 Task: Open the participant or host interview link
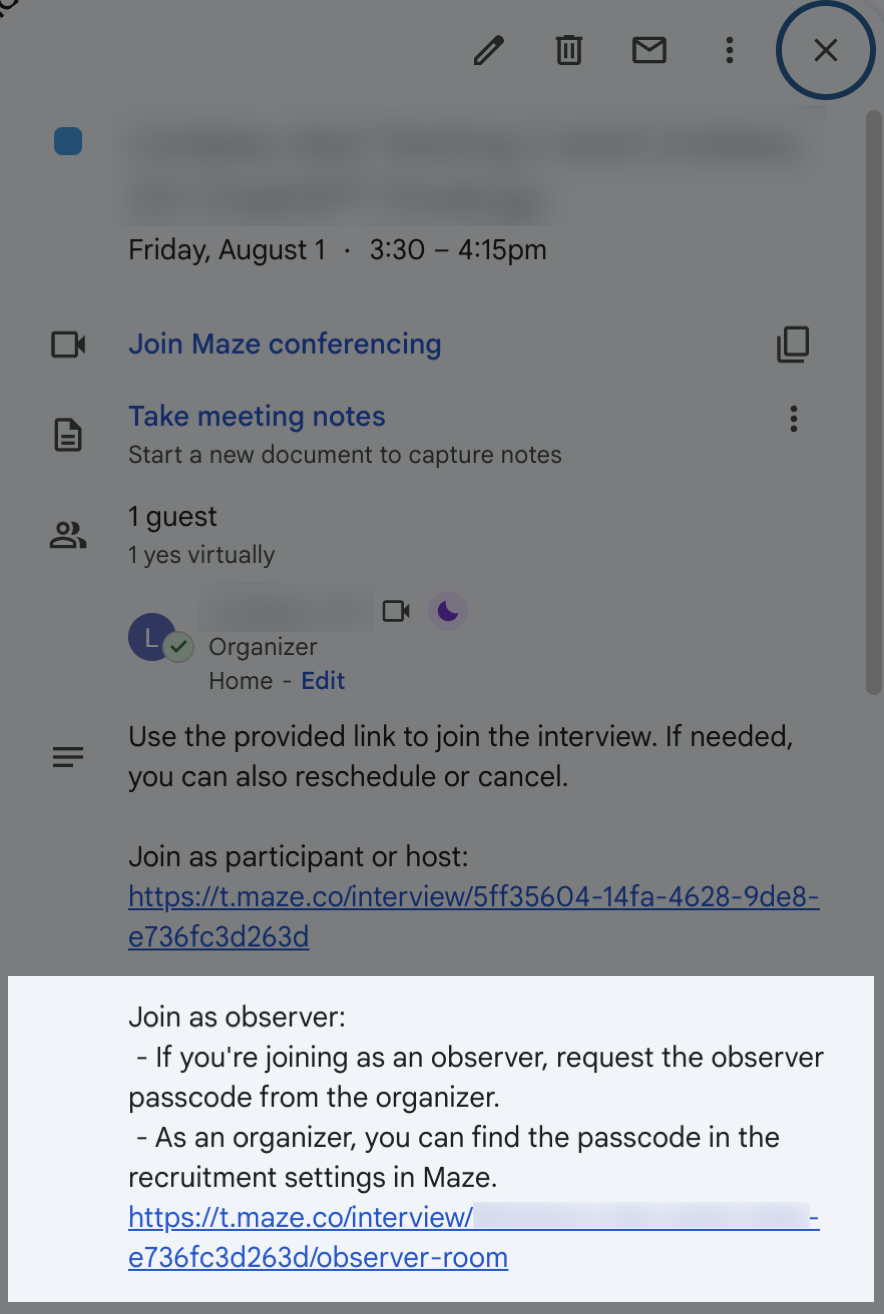pos(473,898)
